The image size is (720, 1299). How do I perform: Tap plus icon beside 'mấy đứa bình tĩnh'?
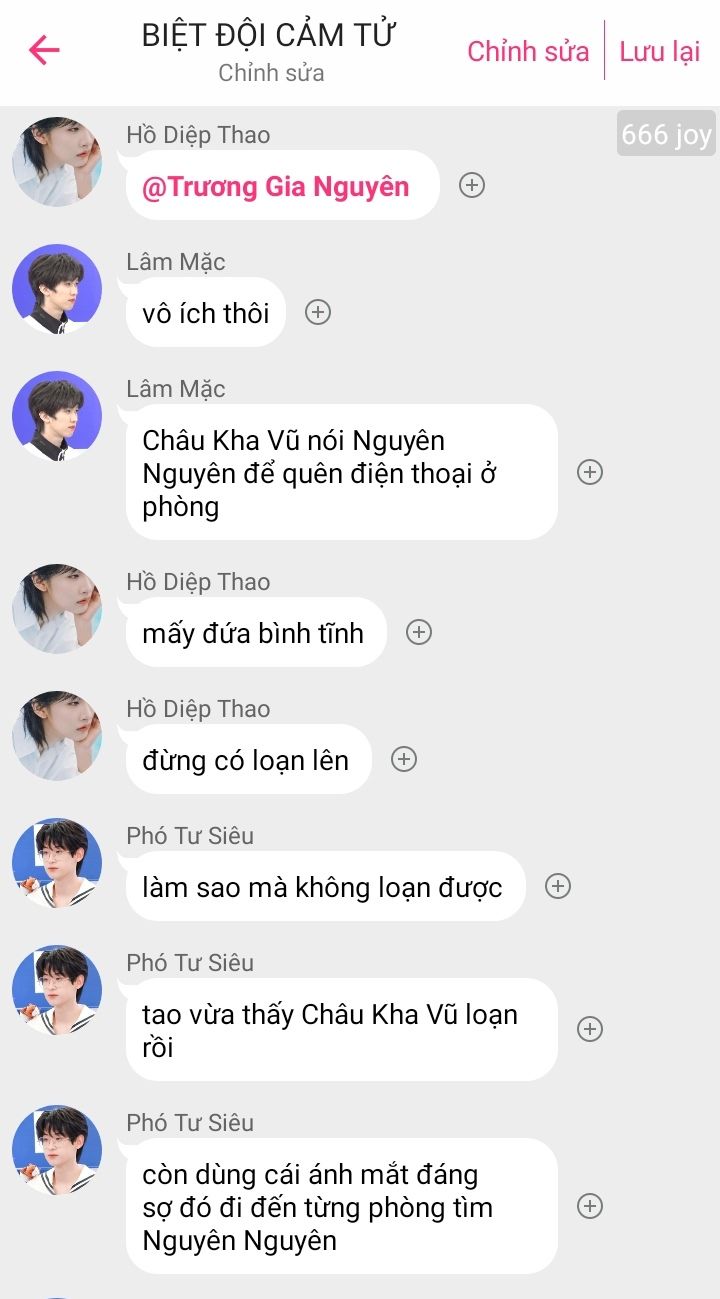point(419,632)
